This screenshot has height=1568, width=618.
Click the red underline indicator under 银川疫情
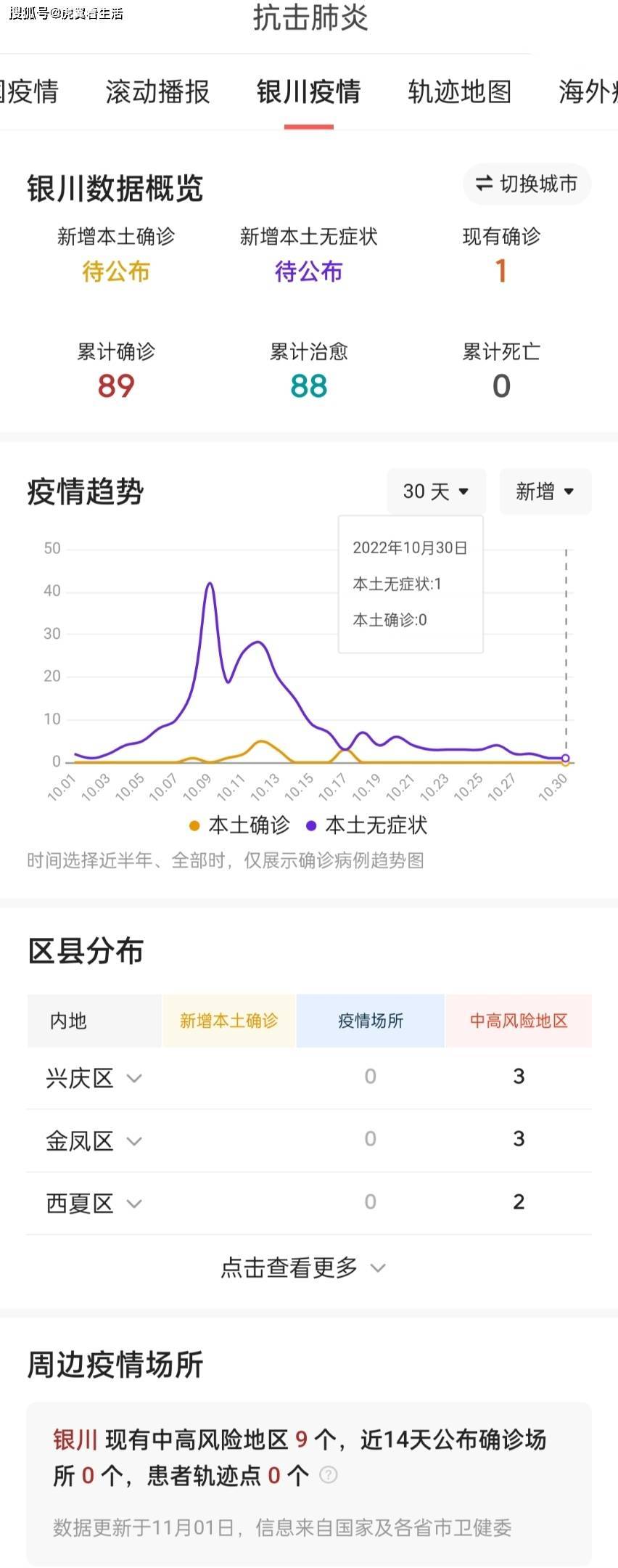[x=309, y=126]
